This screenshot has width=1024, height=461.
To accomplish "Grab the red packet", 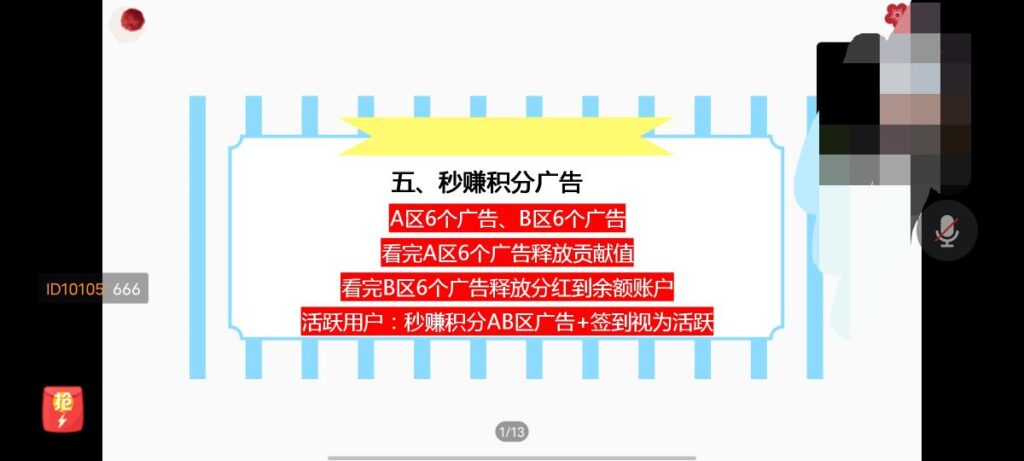I will pyautogui.click(x=63, y=410).
